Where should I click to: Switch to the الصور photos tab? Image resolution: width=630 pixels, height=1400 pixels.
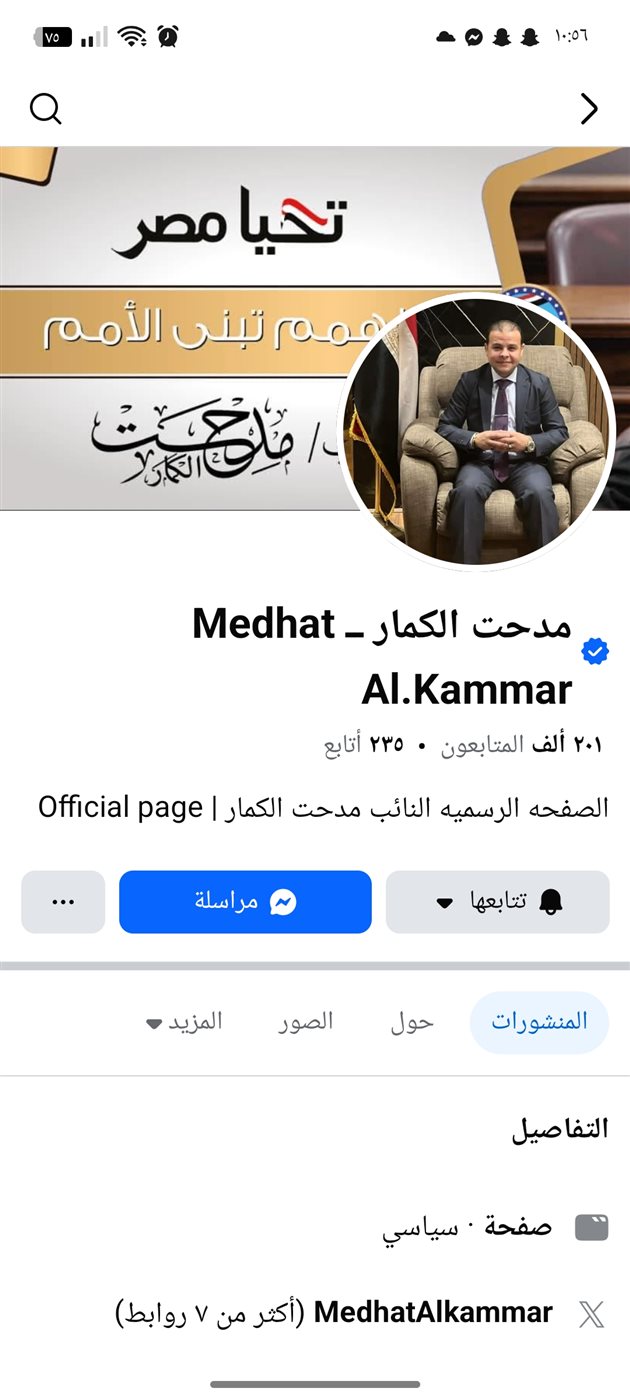tap(306, 1022)
